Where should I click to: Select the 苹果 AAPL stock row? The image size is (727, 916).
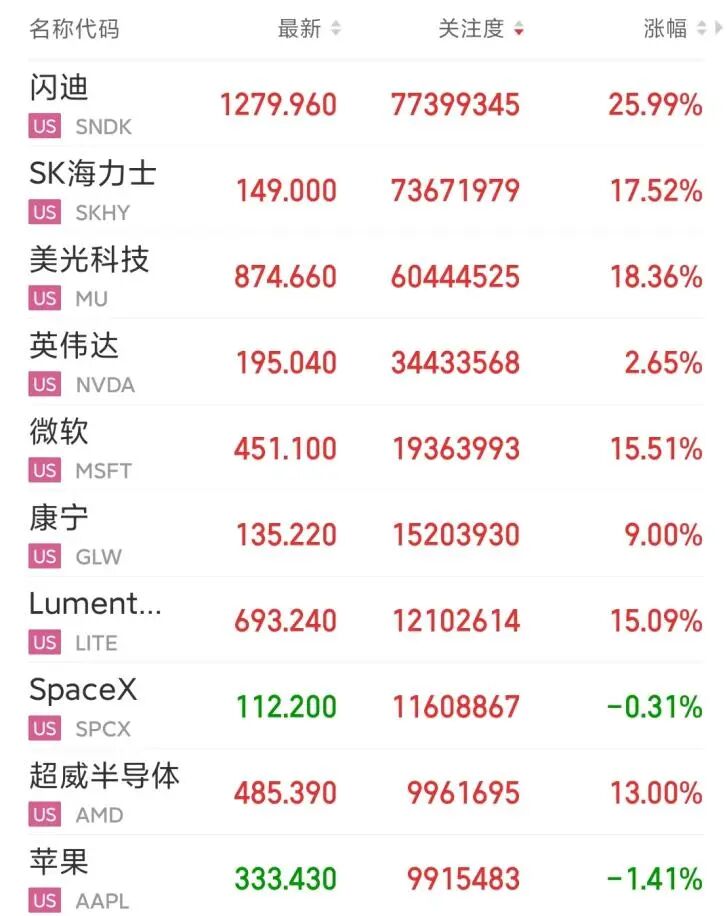coord(365,876)
